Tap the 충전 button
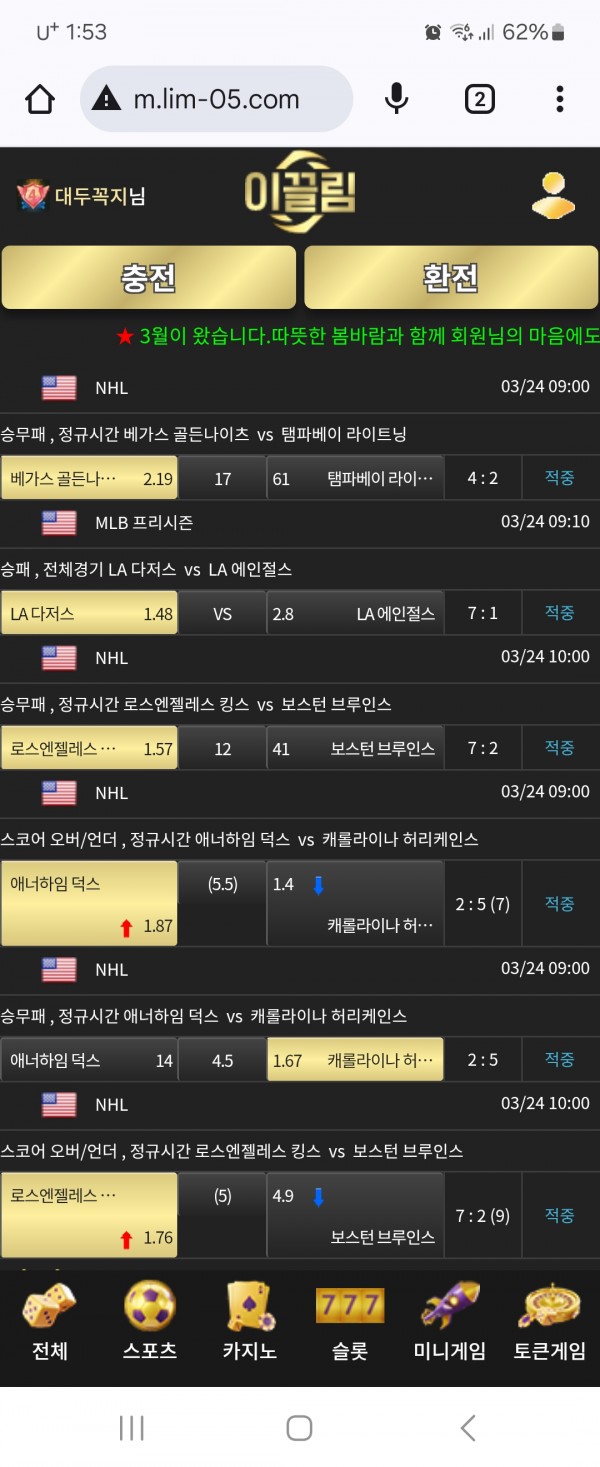 tap(149, 277)
